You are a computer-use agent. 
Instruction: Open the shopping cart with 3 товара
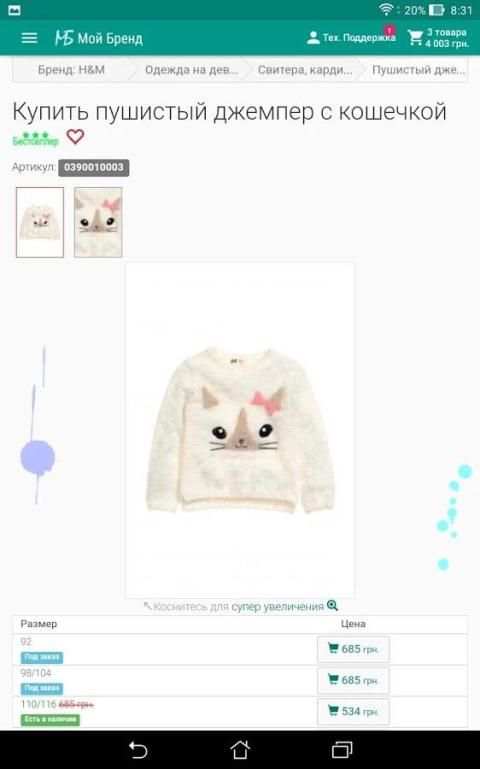pyautogui.click(x=438, y=38)
